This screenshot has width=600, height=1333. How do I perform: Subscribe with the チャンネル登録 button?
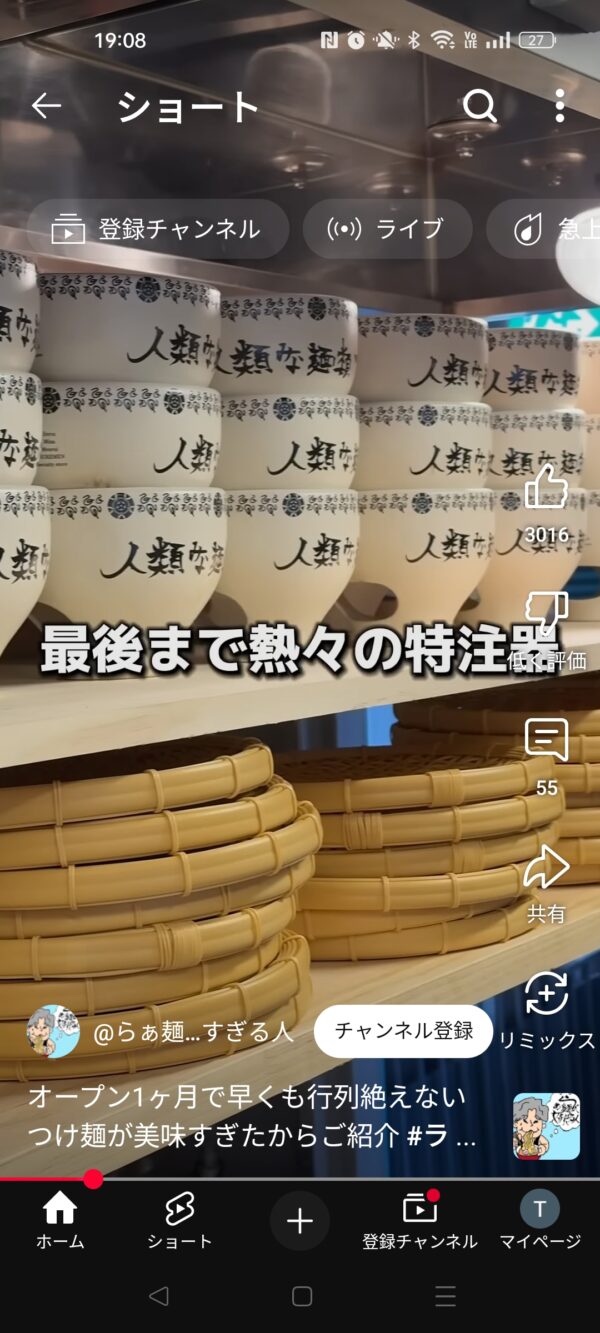point(403,1031)
